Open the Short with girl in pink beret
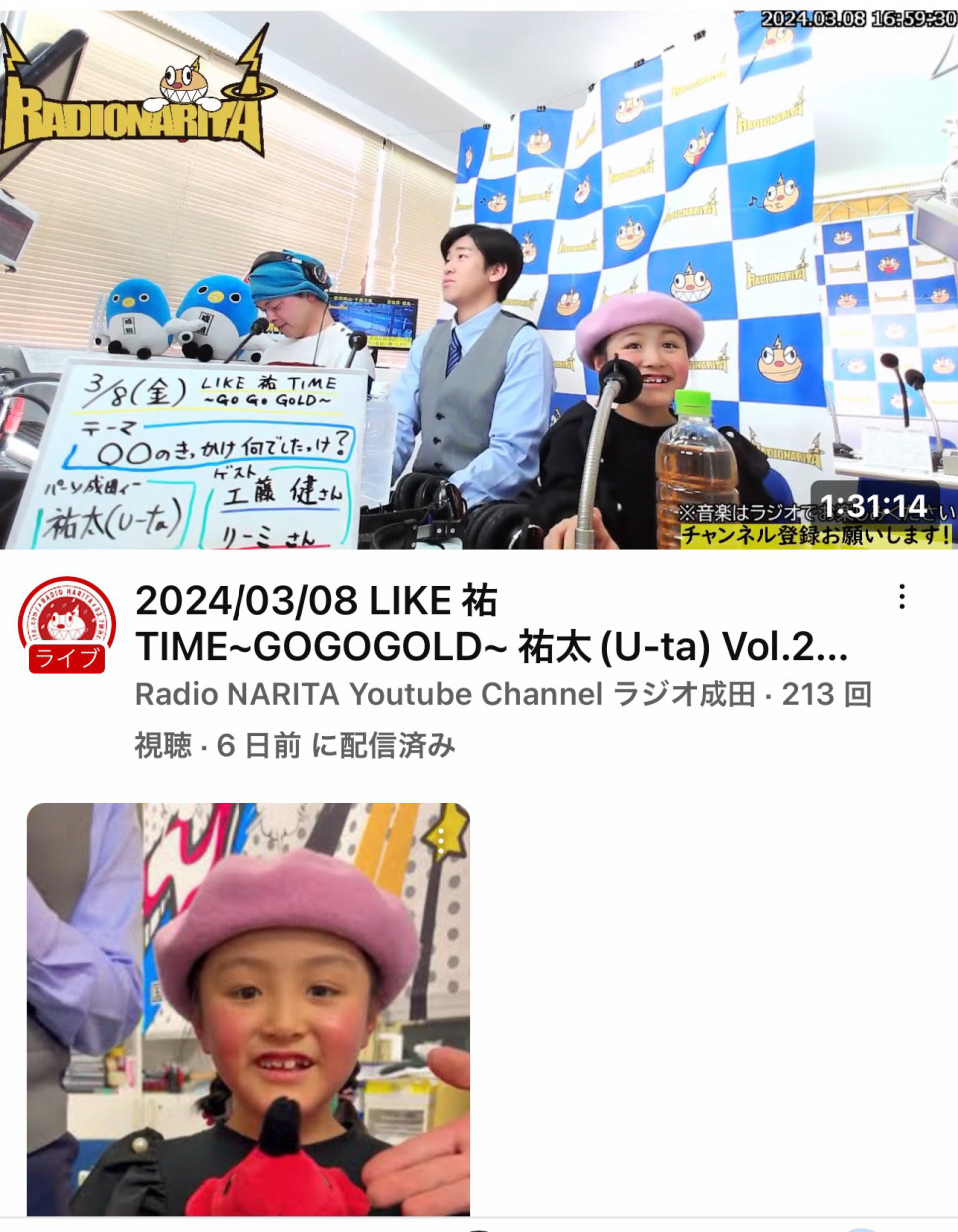Screen dimensions: 958x1232 click(x=247, y=1008)
